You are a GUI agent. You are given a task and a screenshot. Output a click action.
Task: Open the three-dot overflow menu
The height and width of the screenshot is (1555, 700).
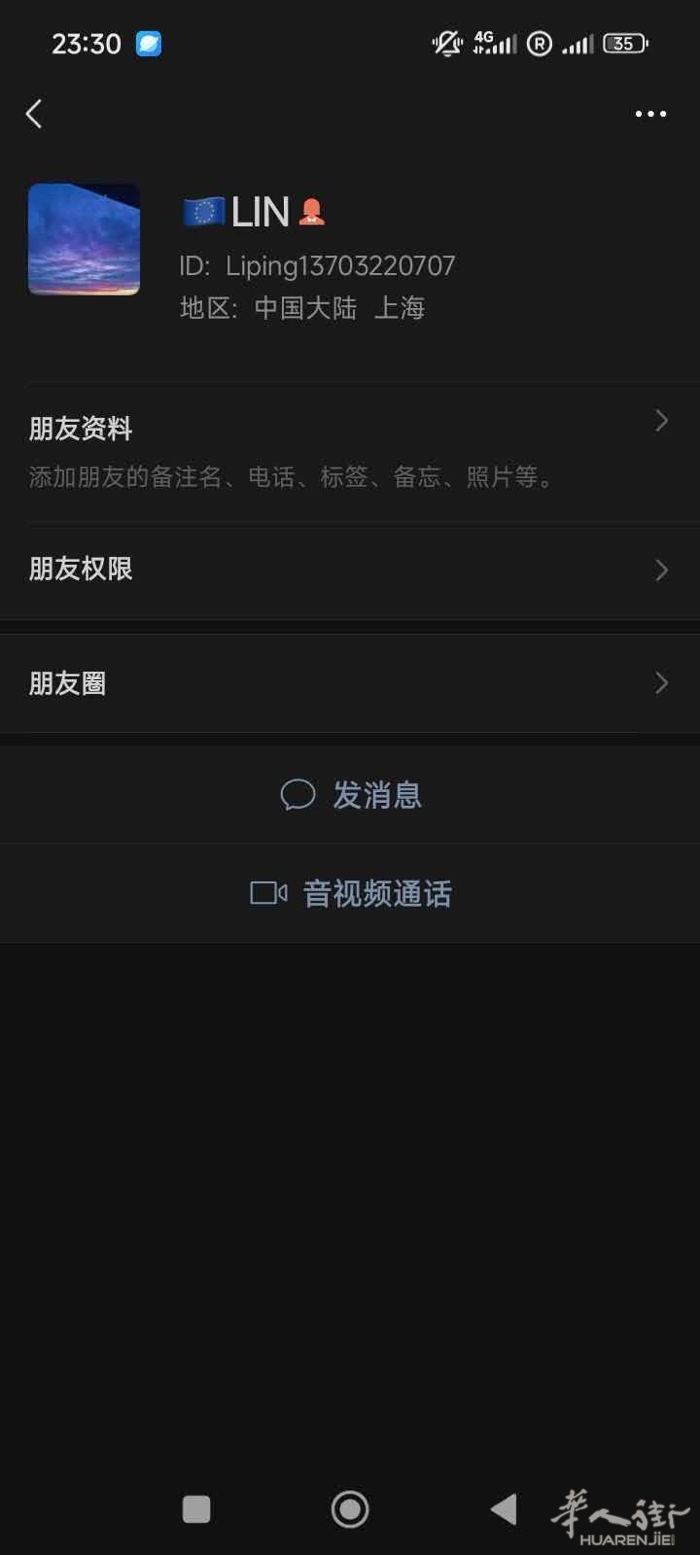tap(650, 114)
